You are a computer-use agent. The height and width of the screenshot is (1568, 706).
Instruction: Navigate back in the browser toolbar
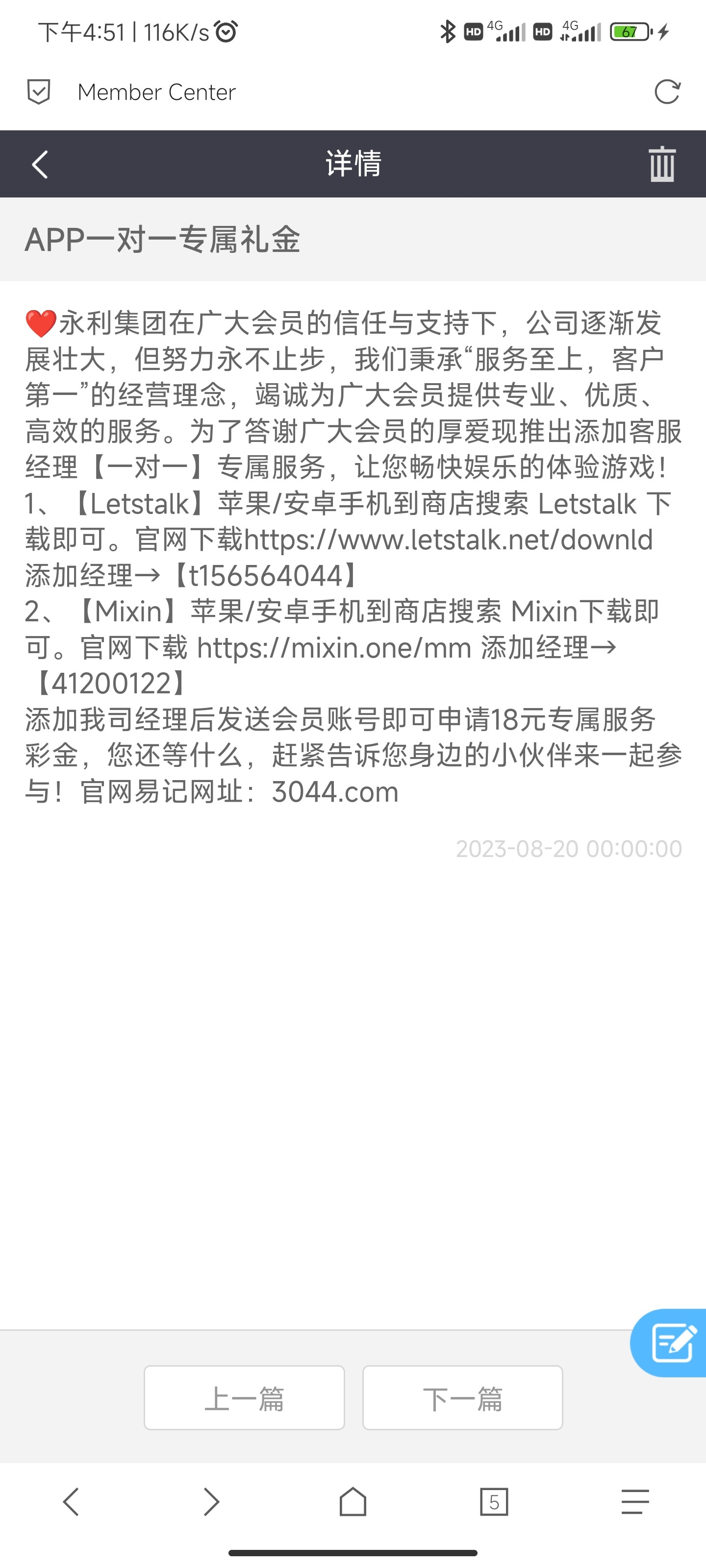click(x=71, y=1501)
